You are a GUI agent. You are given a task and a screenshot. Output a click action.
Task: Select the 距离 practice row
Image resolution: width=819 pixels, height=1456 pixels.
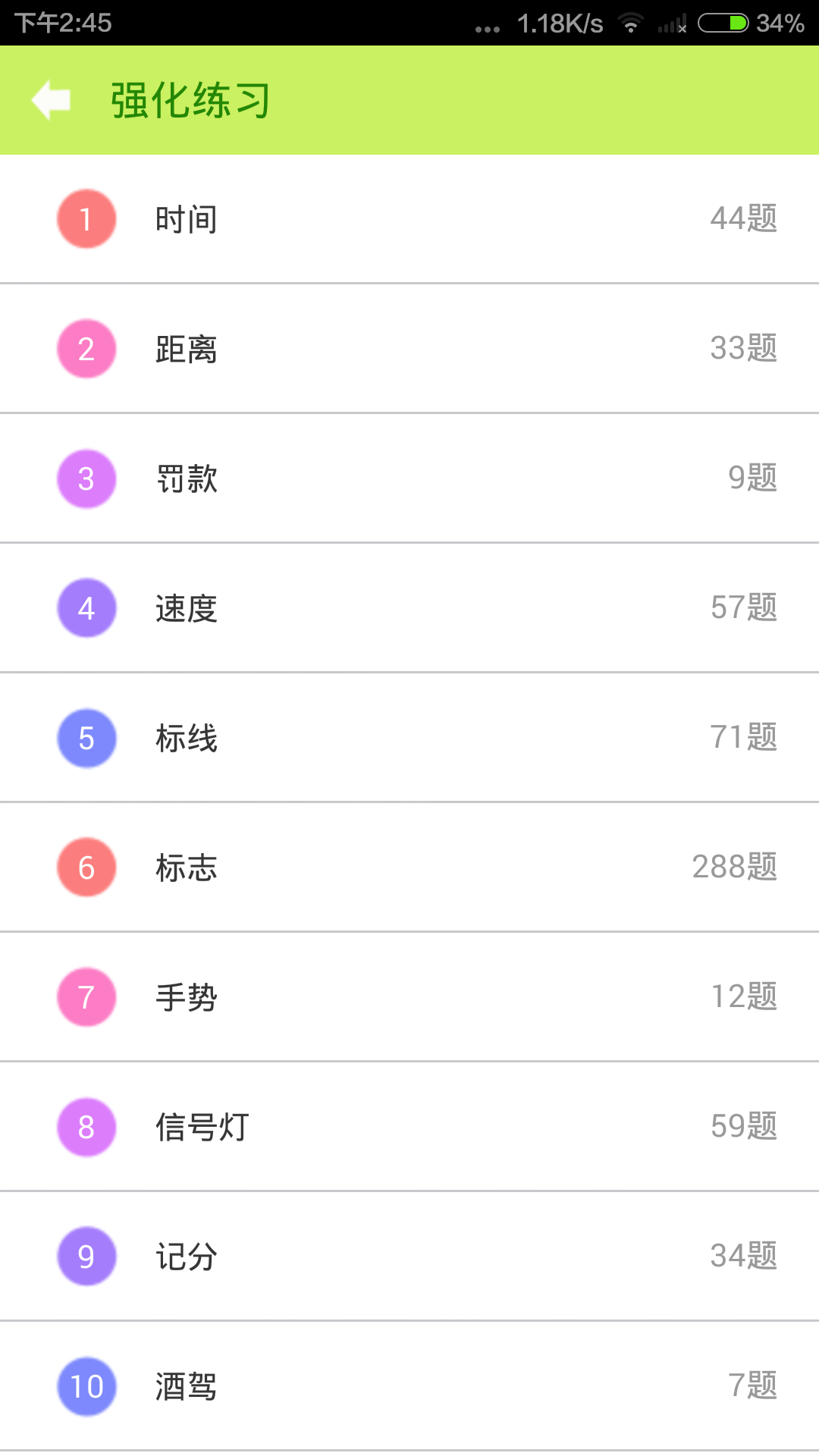click(409, 349)
